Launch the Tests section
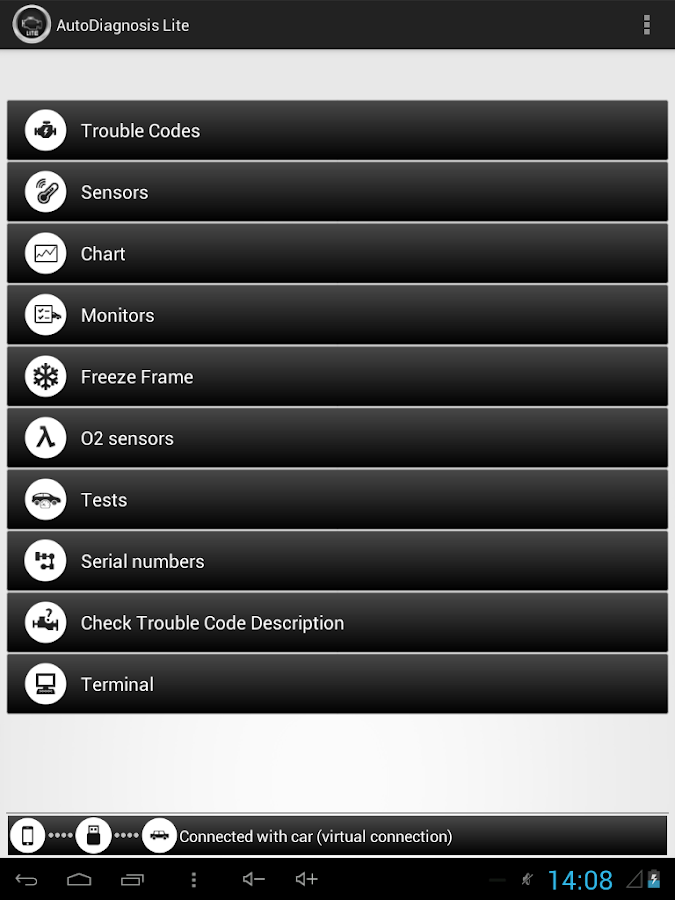Screen dimensions: 675x900 [x=337, y=500]
